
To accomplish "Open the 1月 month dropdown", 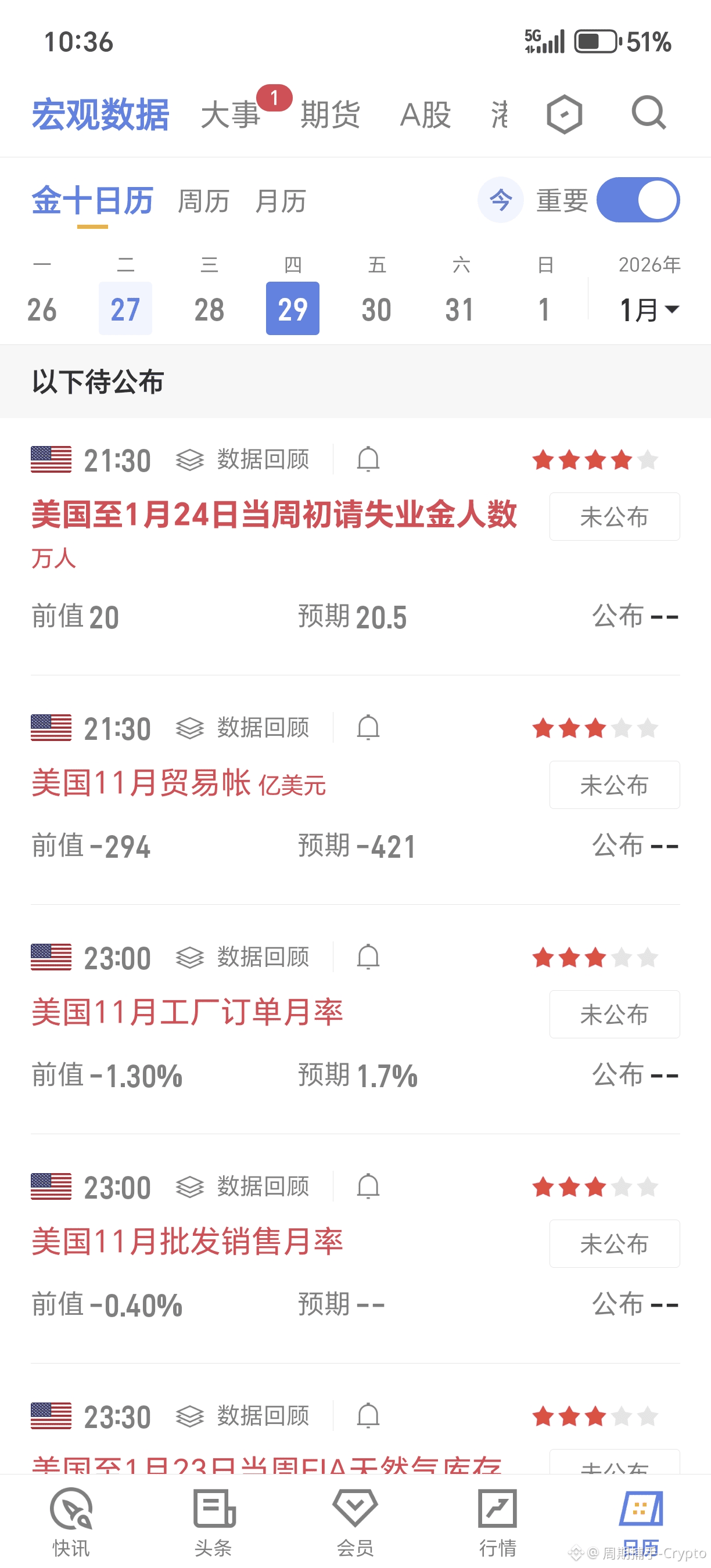I will click(x=648, y=309).
